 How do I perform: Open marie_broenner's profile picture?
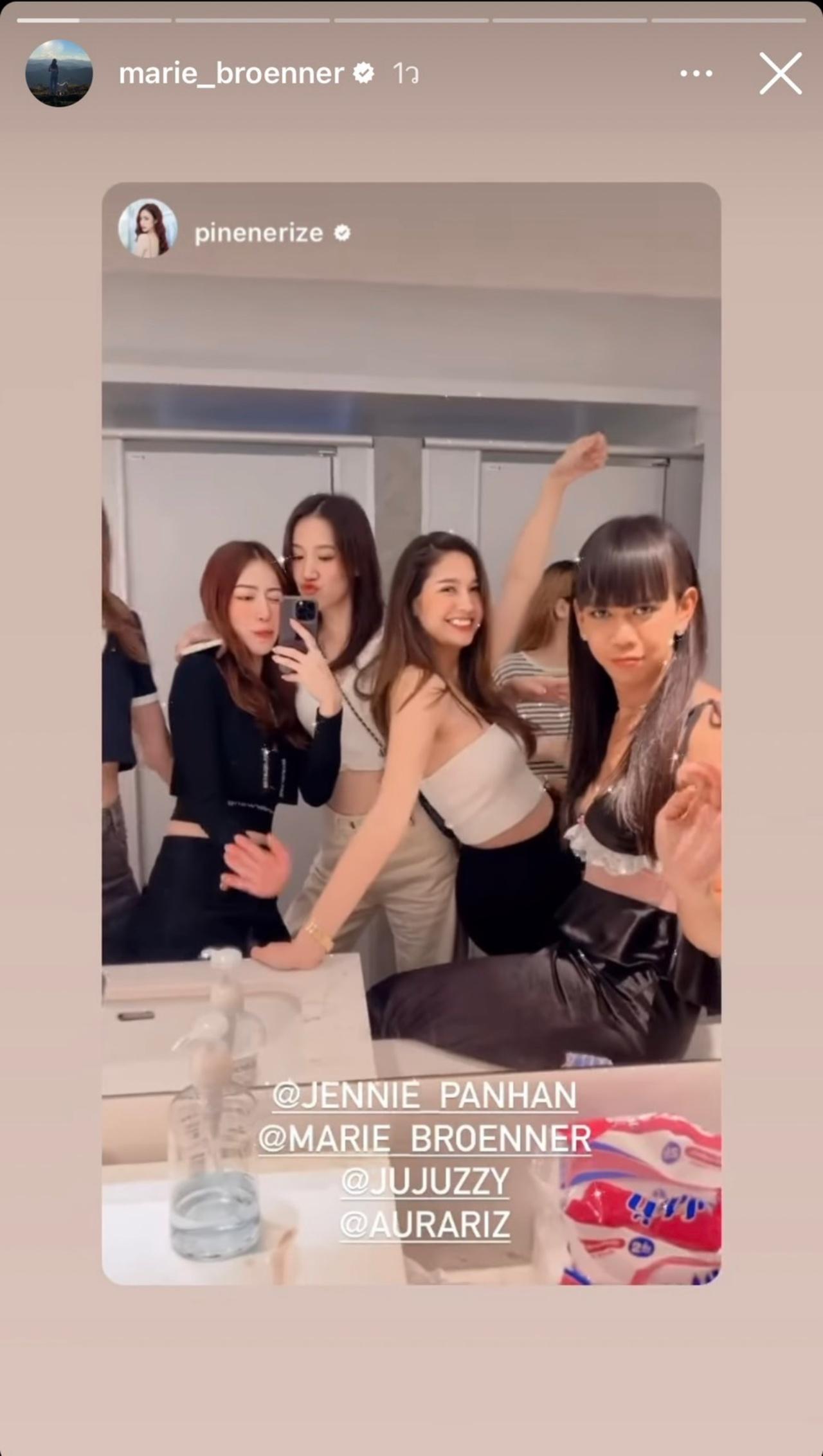tap(59, 73)
